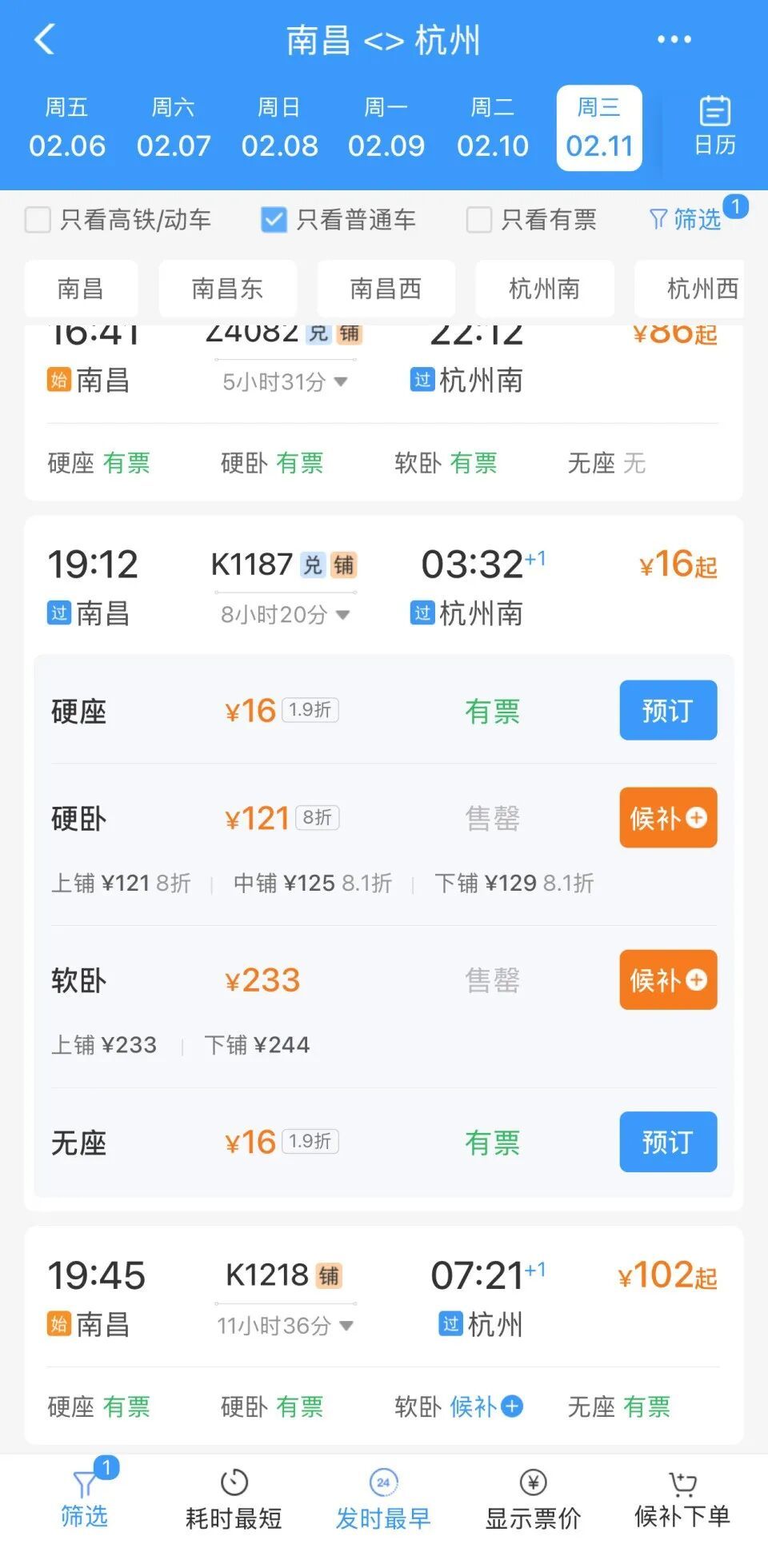Image resolution: width=768 pixels, height=1568 pixels.
Task: Select the 杭州南 station filter chip
Action: click(x=545, y=289)
